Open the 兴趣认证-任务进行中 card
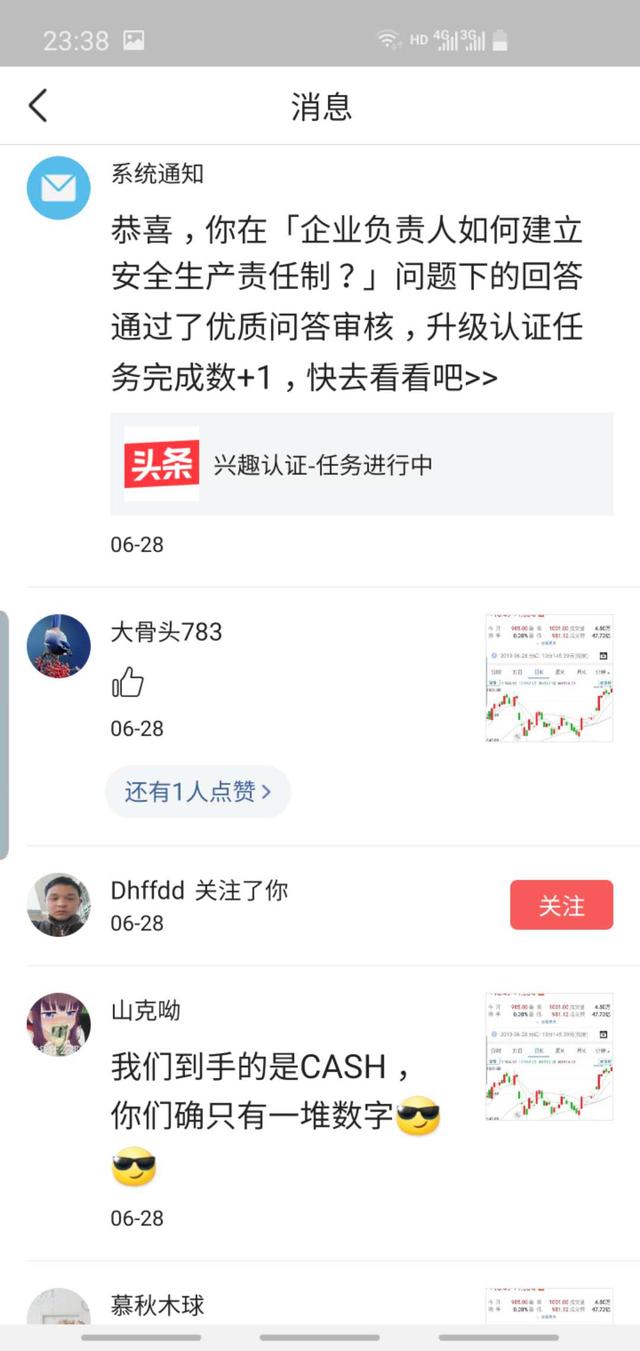Image resolution: width=640 pixels, height=1351 pixels. click(361, 465)
